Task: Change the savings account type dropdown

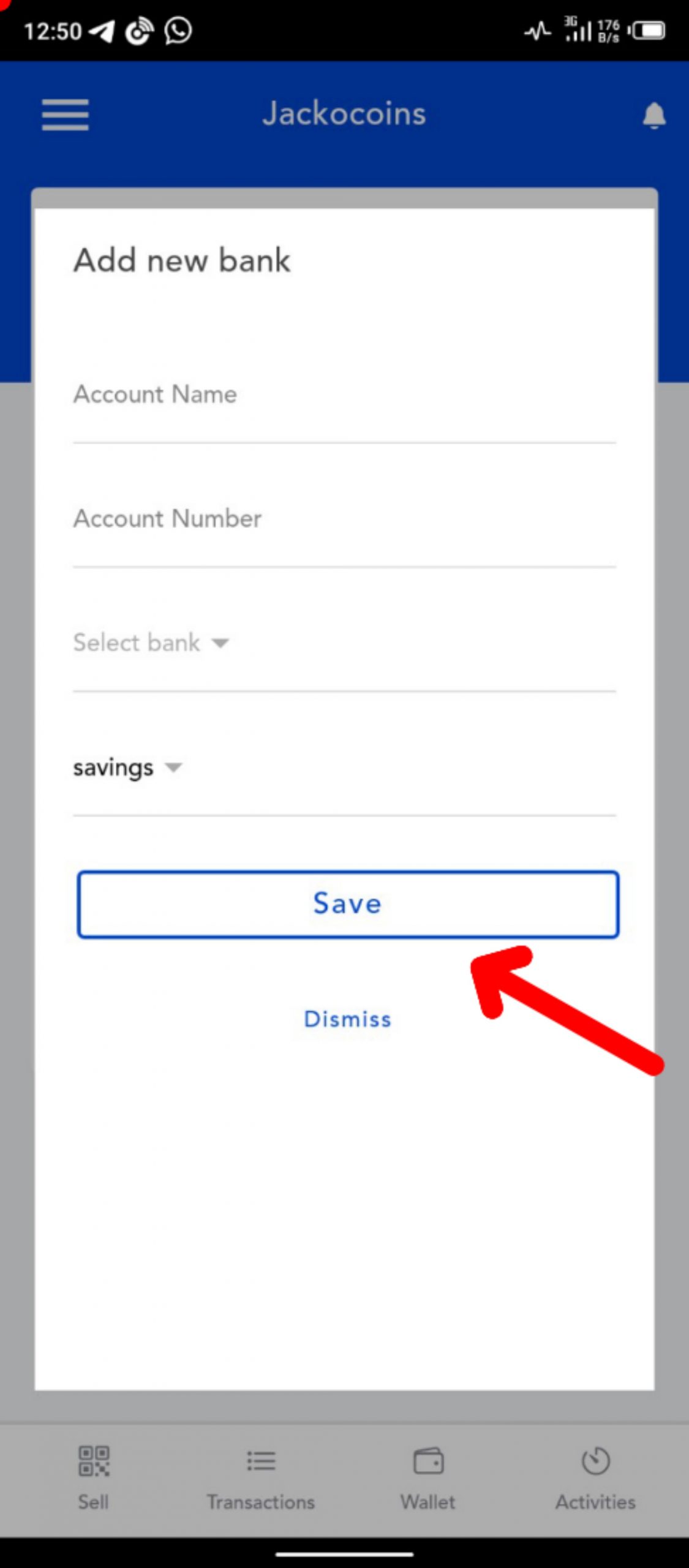Action: [127, 767]
